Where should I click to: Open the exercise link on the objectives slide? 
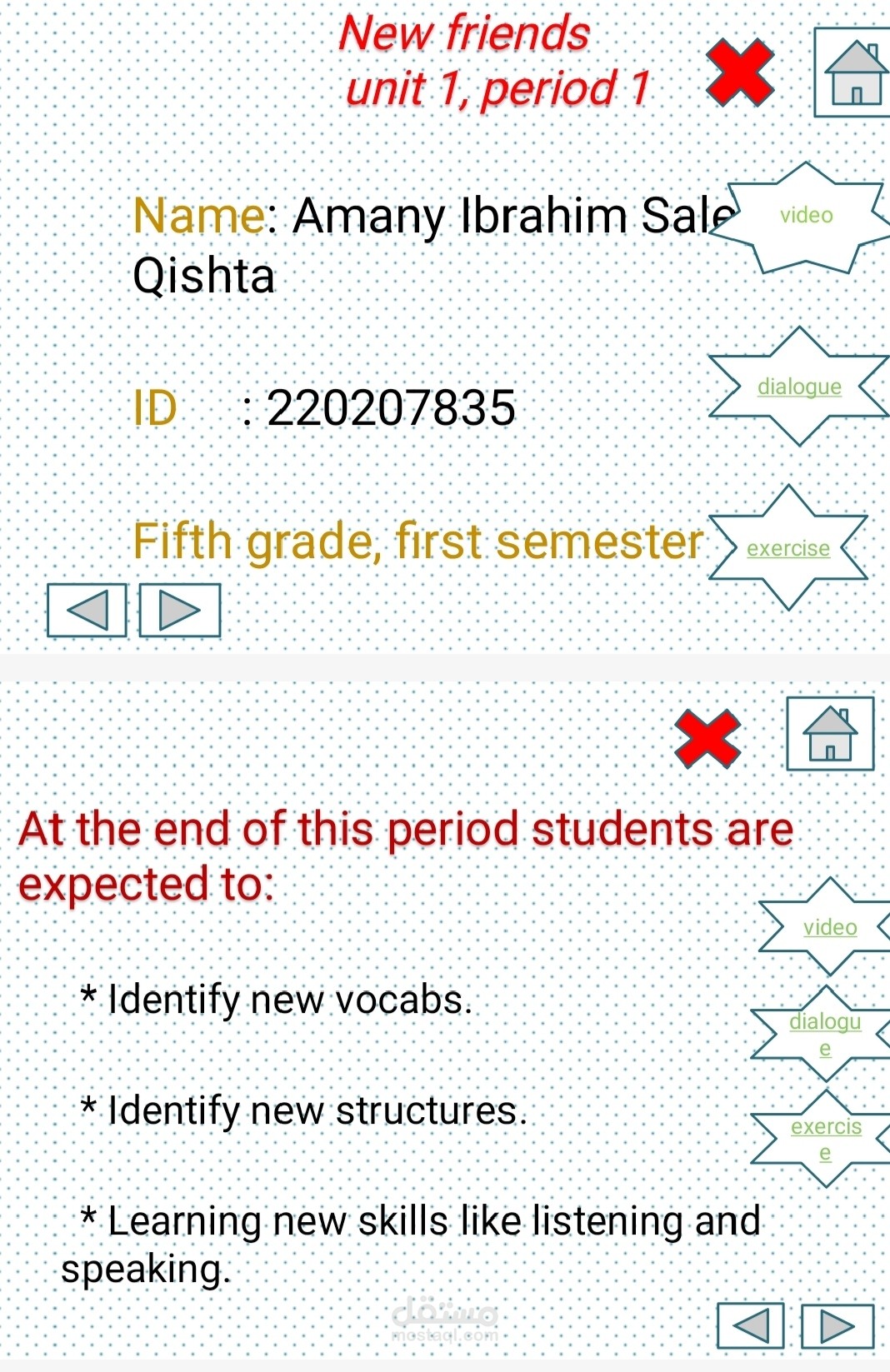[x=826, y=1138]
